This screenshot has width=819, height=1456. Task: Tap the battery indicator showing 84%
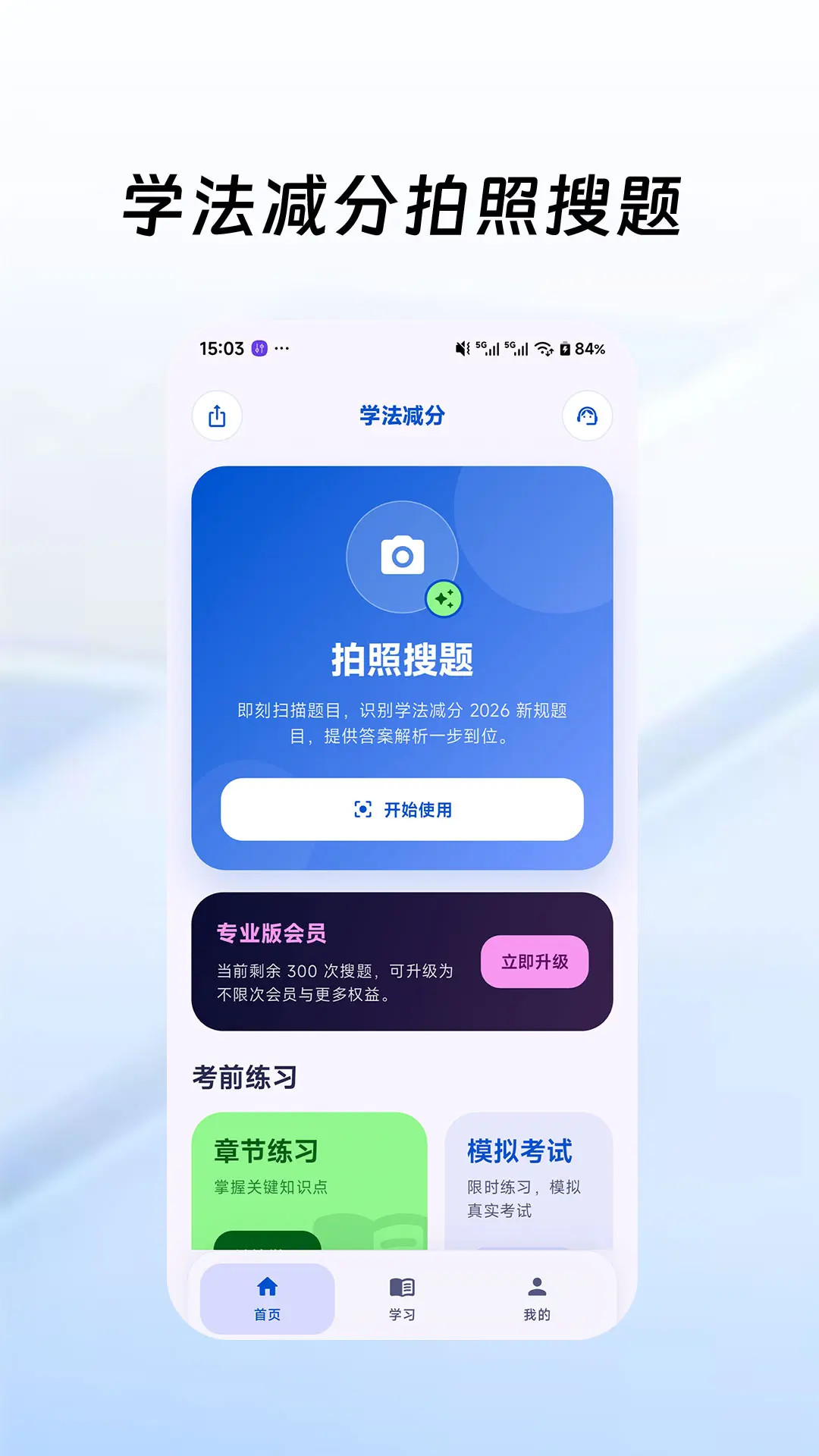[x=579, y=349]
